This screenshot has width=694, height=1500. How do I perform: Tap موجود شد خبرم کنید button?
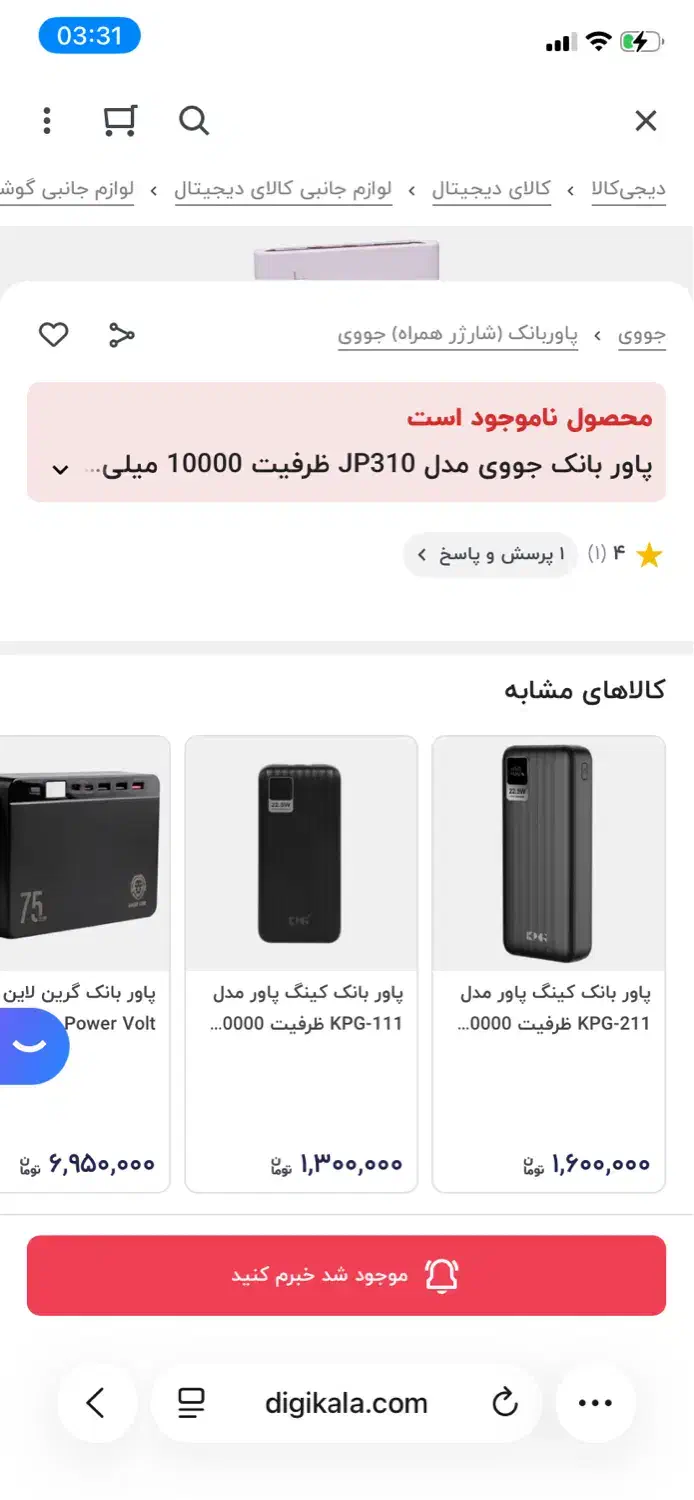coord(346,1275)
